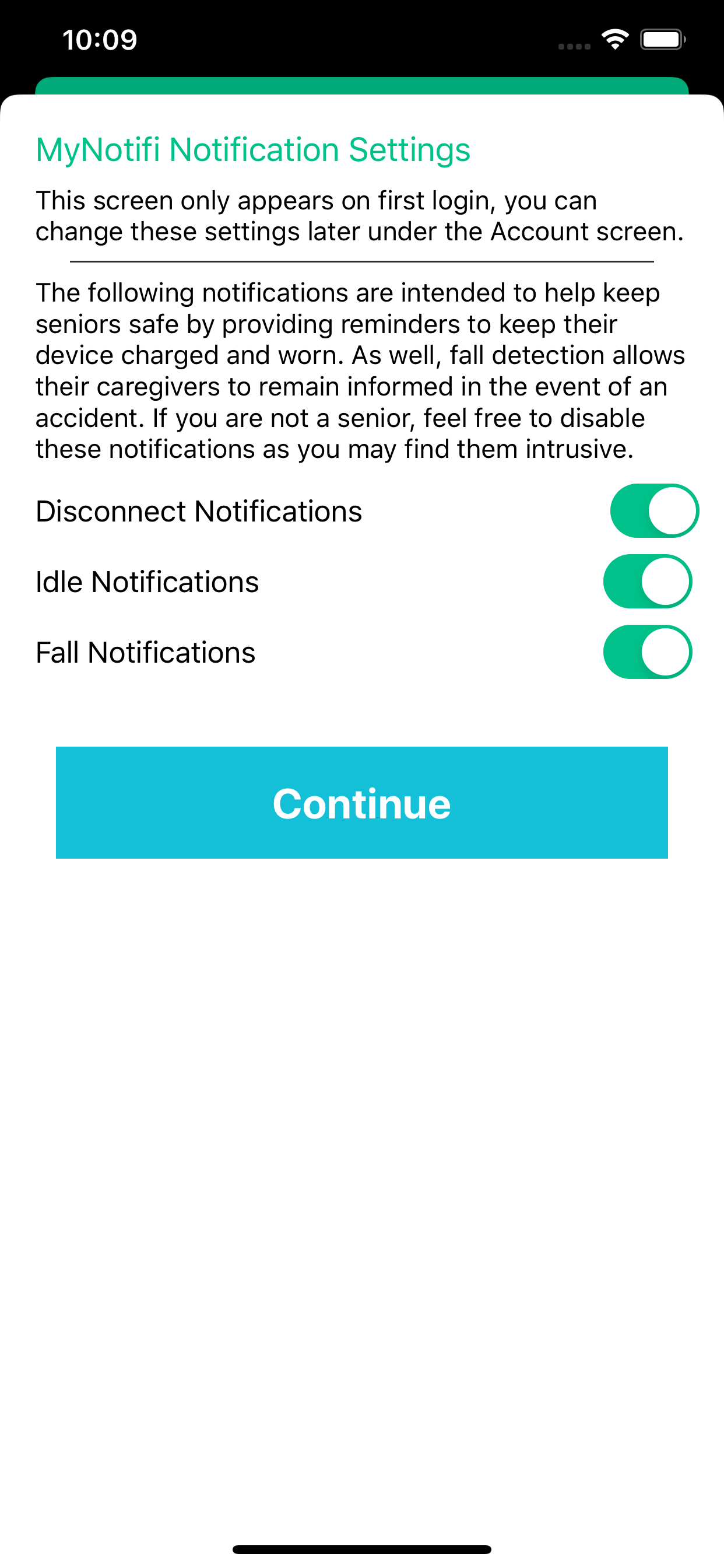
Task: Click the Idle Notifications label
Action: point(147,582)
